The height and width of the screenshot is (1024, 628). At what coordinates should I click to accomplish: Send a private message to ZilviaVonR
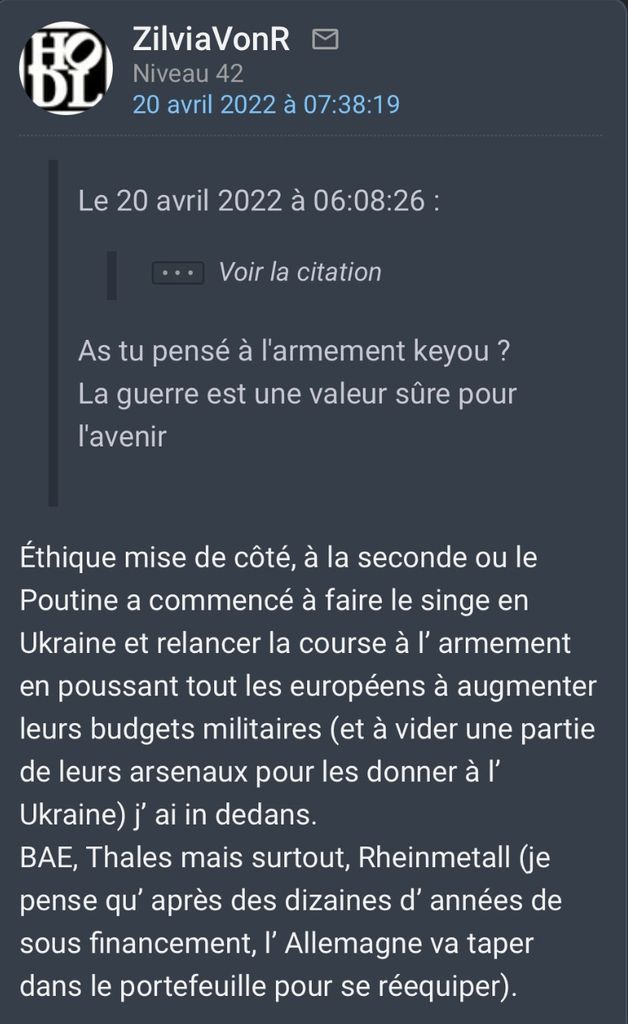(x=325, y=39)
